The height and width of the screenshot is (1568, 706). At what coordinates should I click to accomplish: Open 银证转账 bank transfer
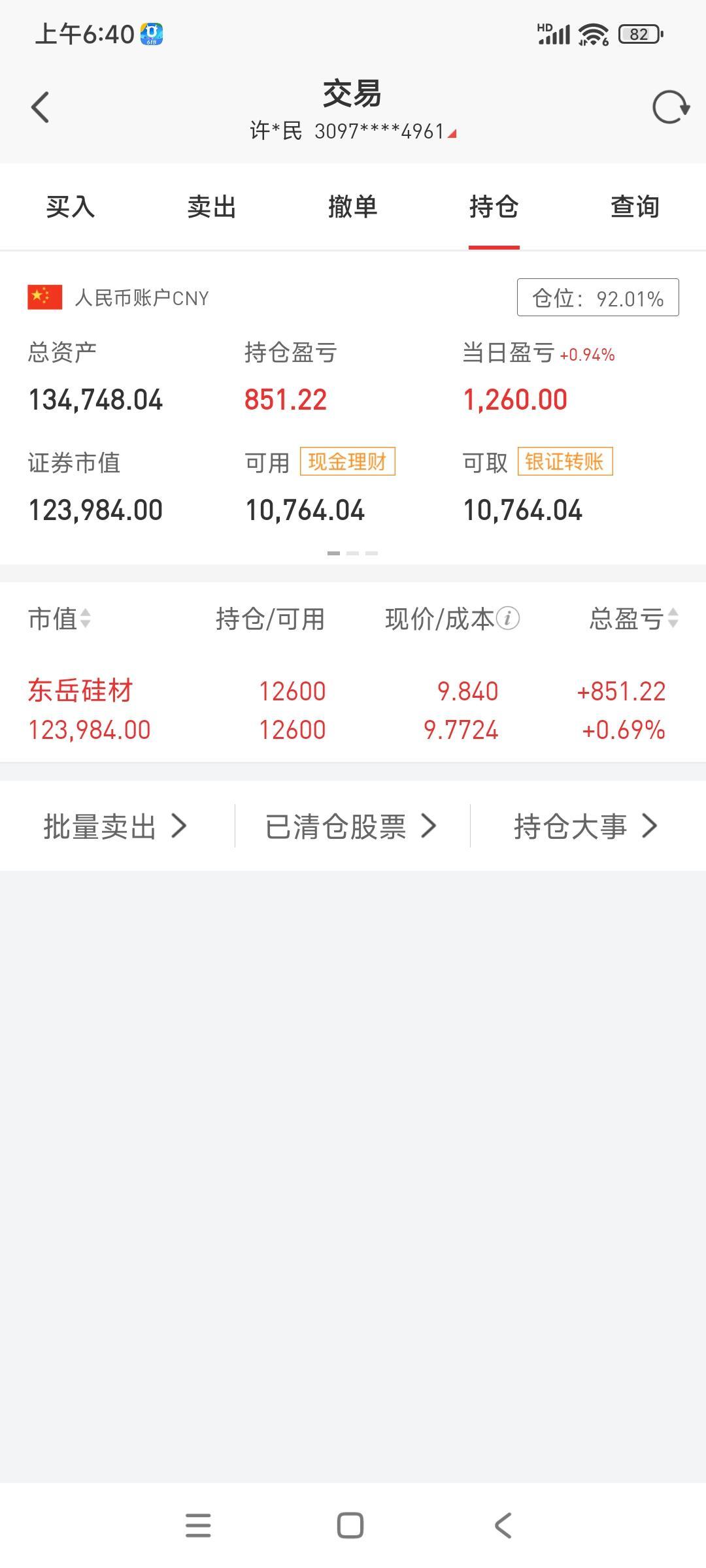pyautogui.click(x=565, y=462)
